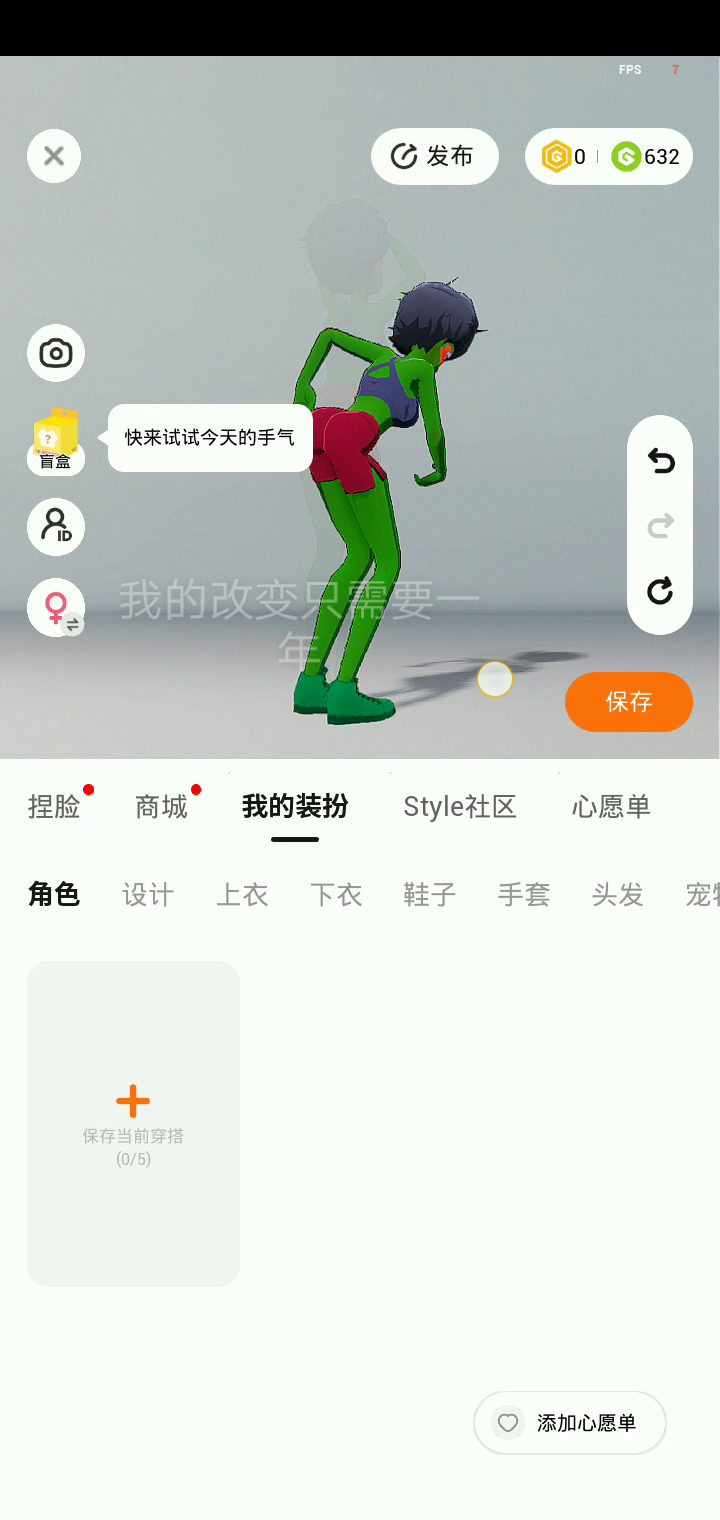This screenshot has width=720, height=1520.
Task: Switch to the 捏脸 tab
Action: 54,806
